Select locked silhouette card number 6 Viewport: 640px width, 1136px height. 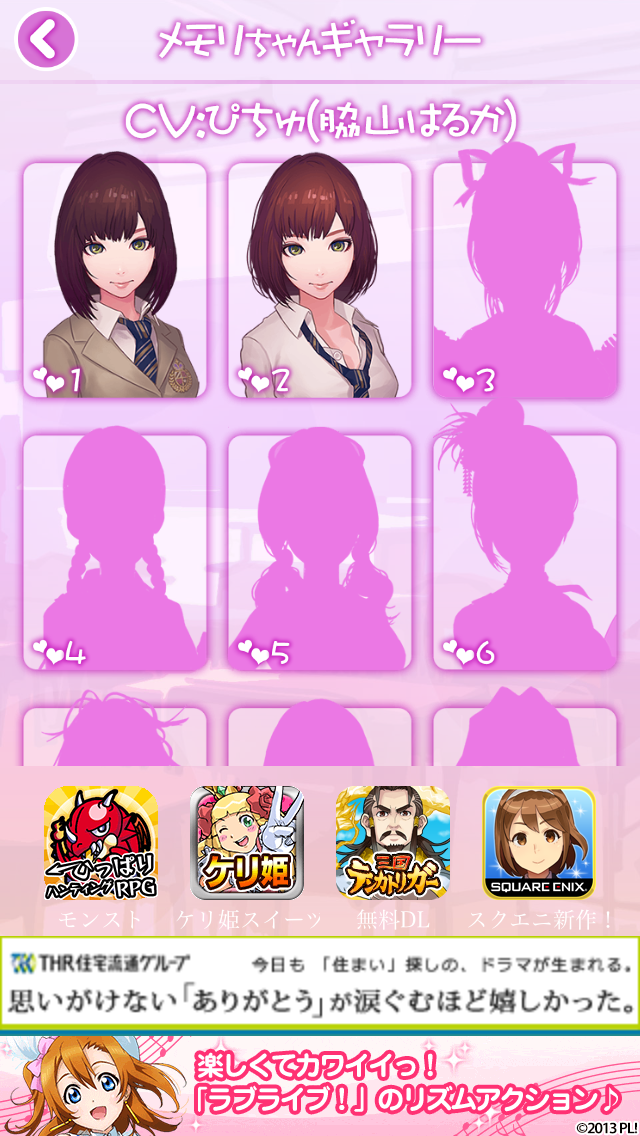[525, 552]
